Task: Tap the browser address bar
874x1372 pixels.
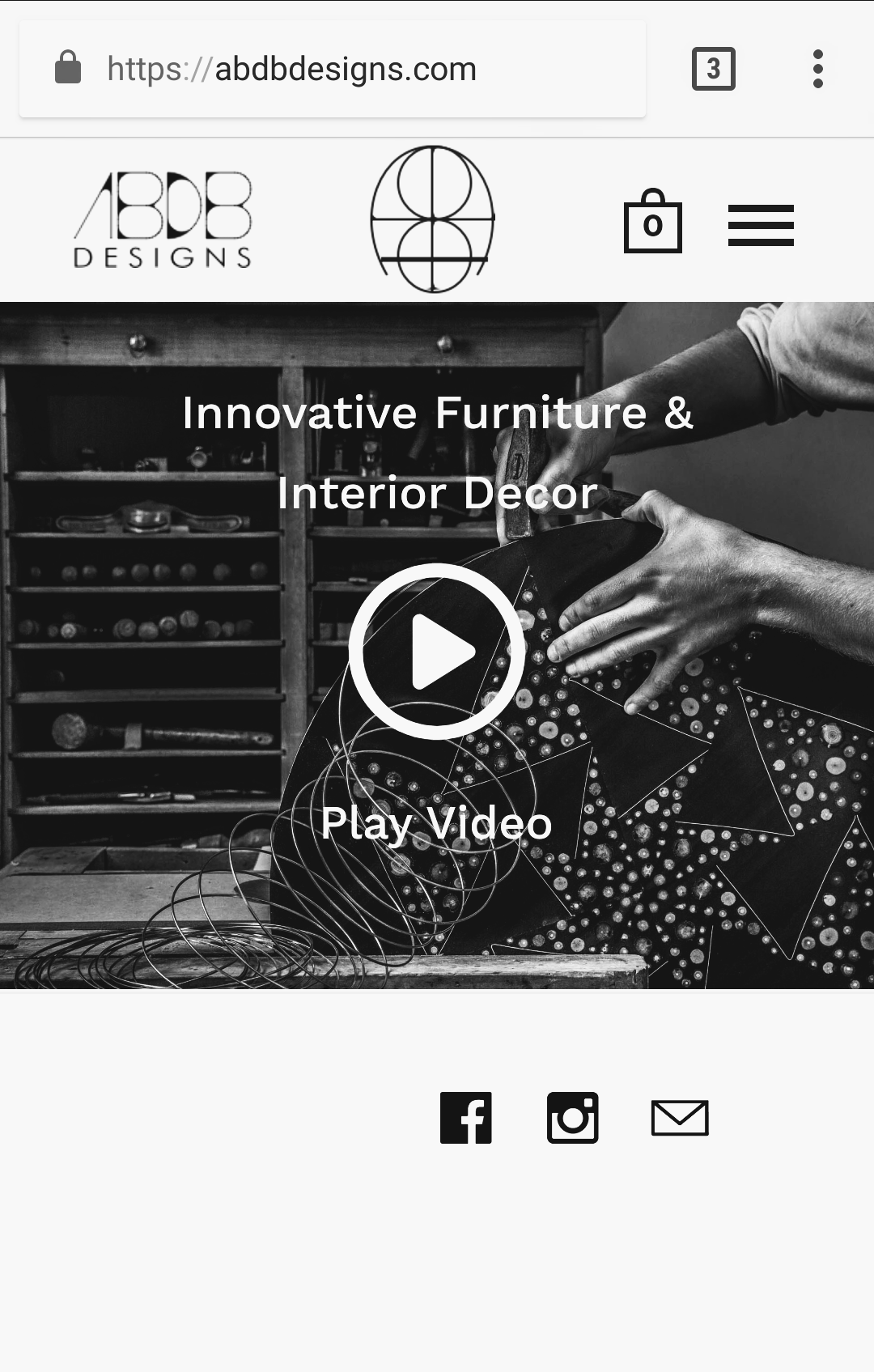Action: coord(332,70)
